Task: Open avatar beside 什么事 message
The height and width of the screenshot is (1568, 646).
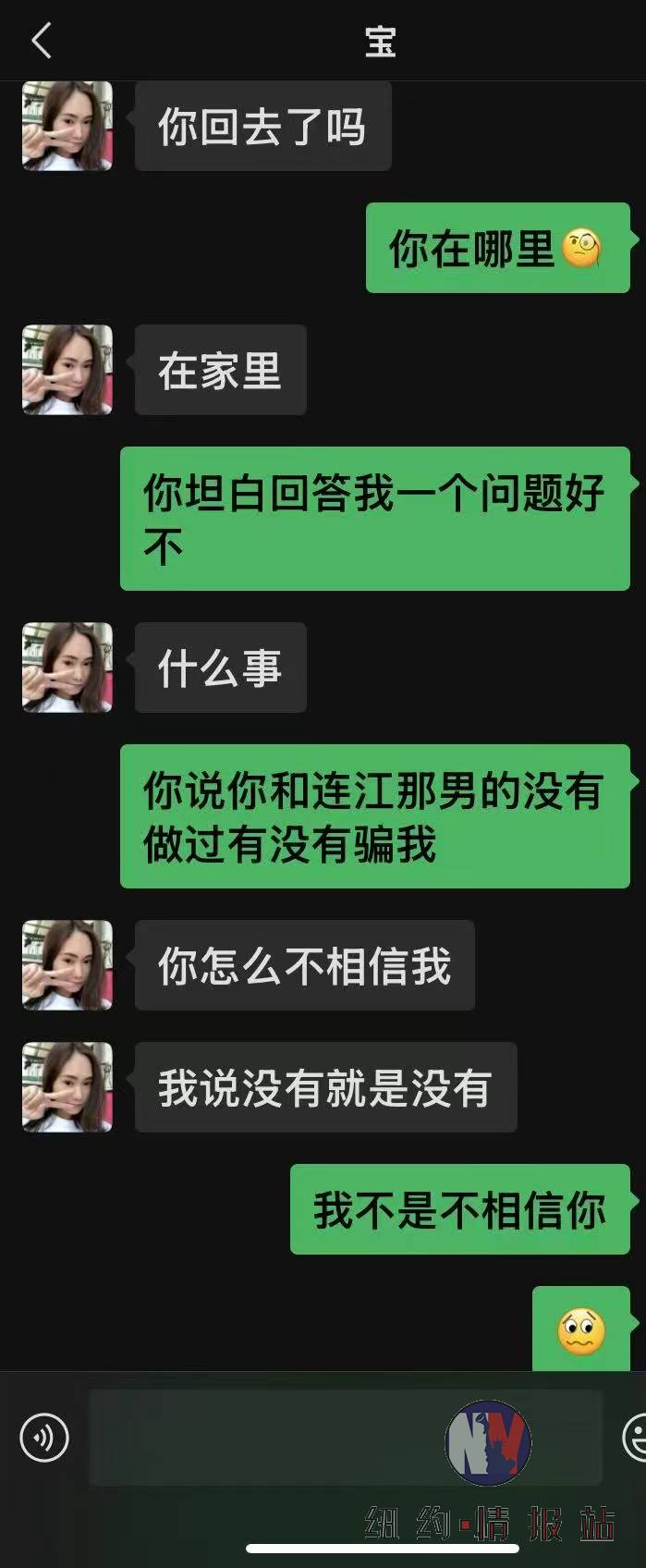Action: (x=67, y=668)
